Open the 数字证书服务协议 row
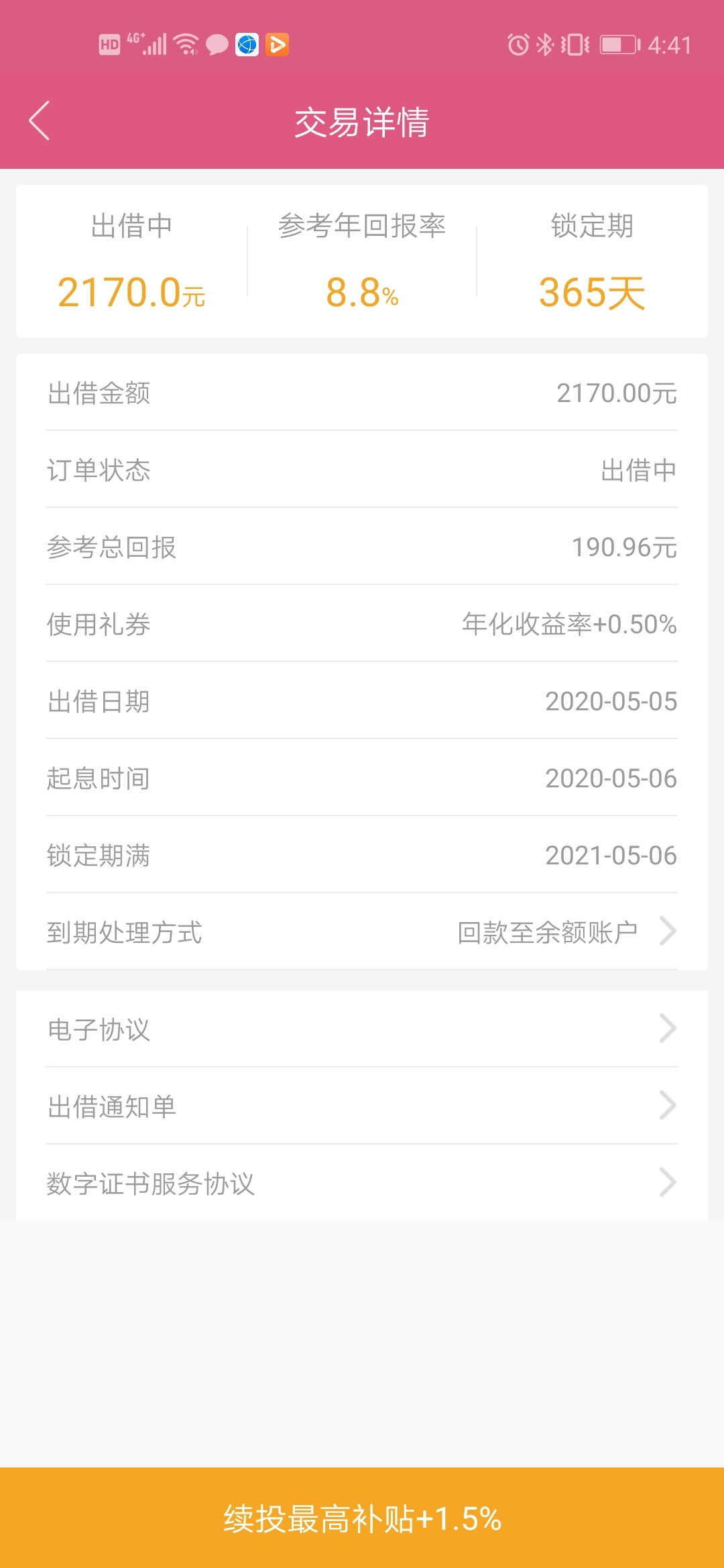724x1568 pixels. point(362,1183)
